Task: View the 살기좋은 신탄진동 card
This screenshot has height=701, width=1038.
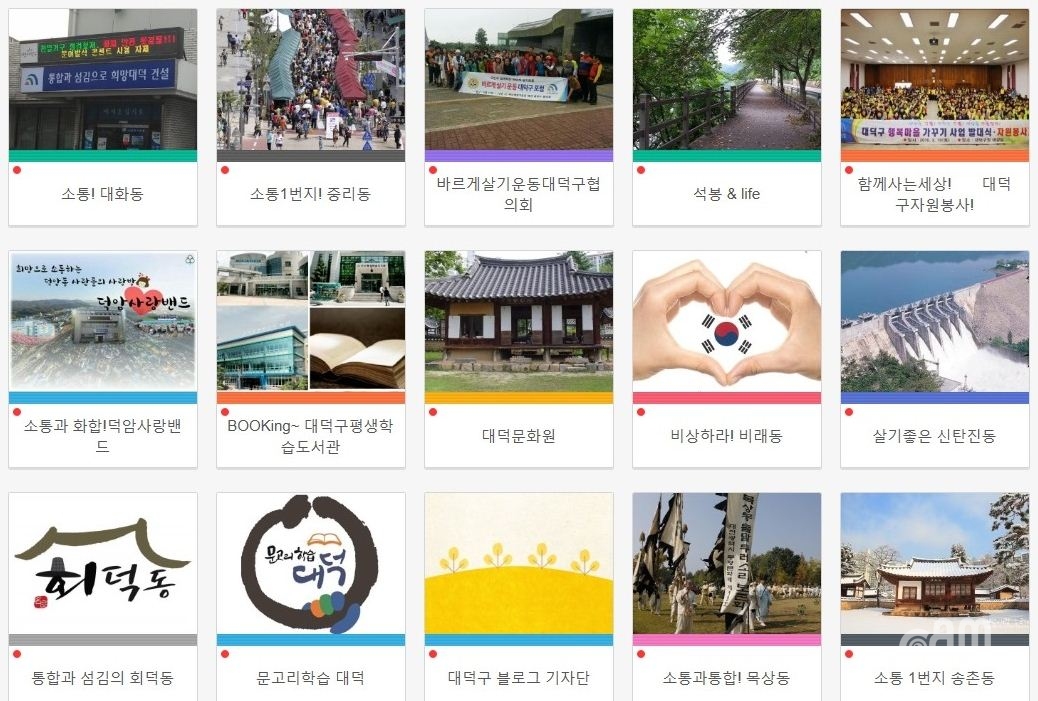Action: point(934,436)
